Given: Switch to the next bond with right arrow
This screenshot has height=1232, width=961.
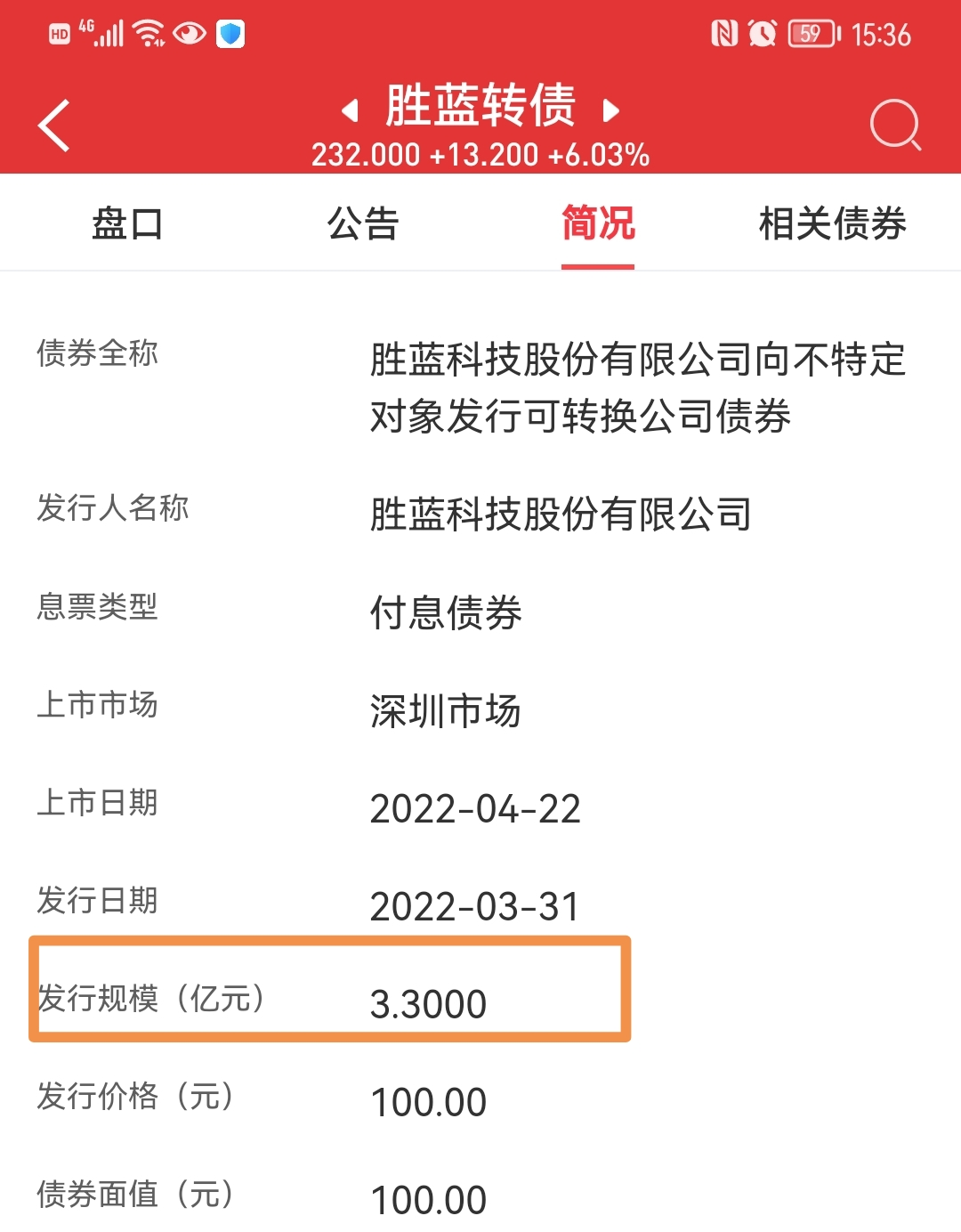Looking at the screenshot, I should (x=610, y=110).
